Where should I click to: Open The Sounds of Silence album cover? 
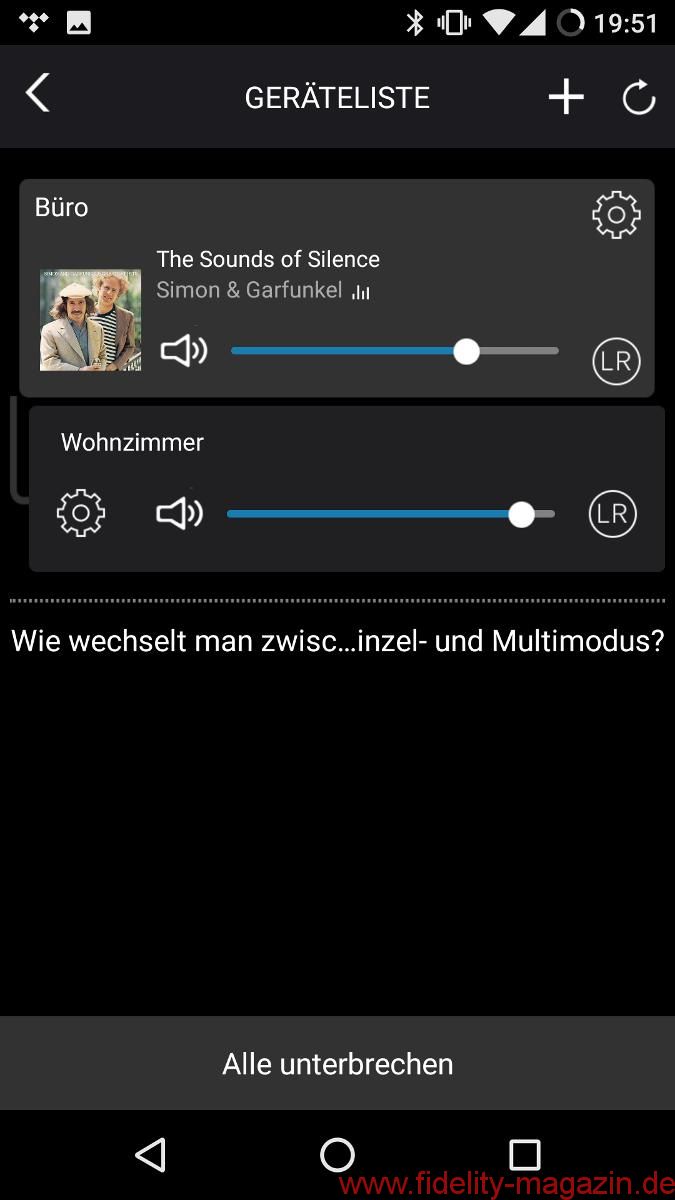(90, 320)
